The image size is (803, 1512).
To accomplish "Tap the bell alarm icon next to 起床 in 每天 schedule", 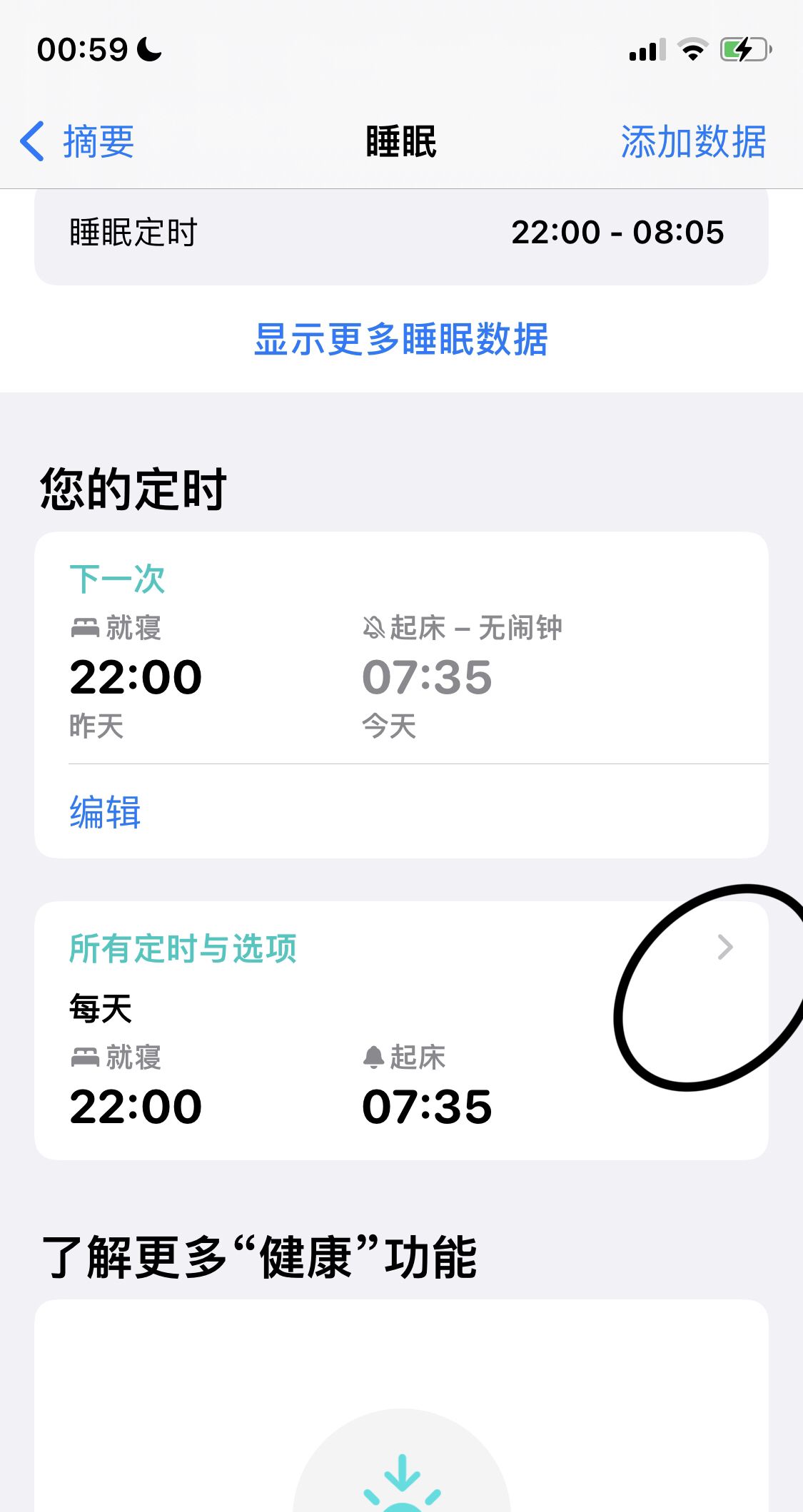I will pos(373,1058).
